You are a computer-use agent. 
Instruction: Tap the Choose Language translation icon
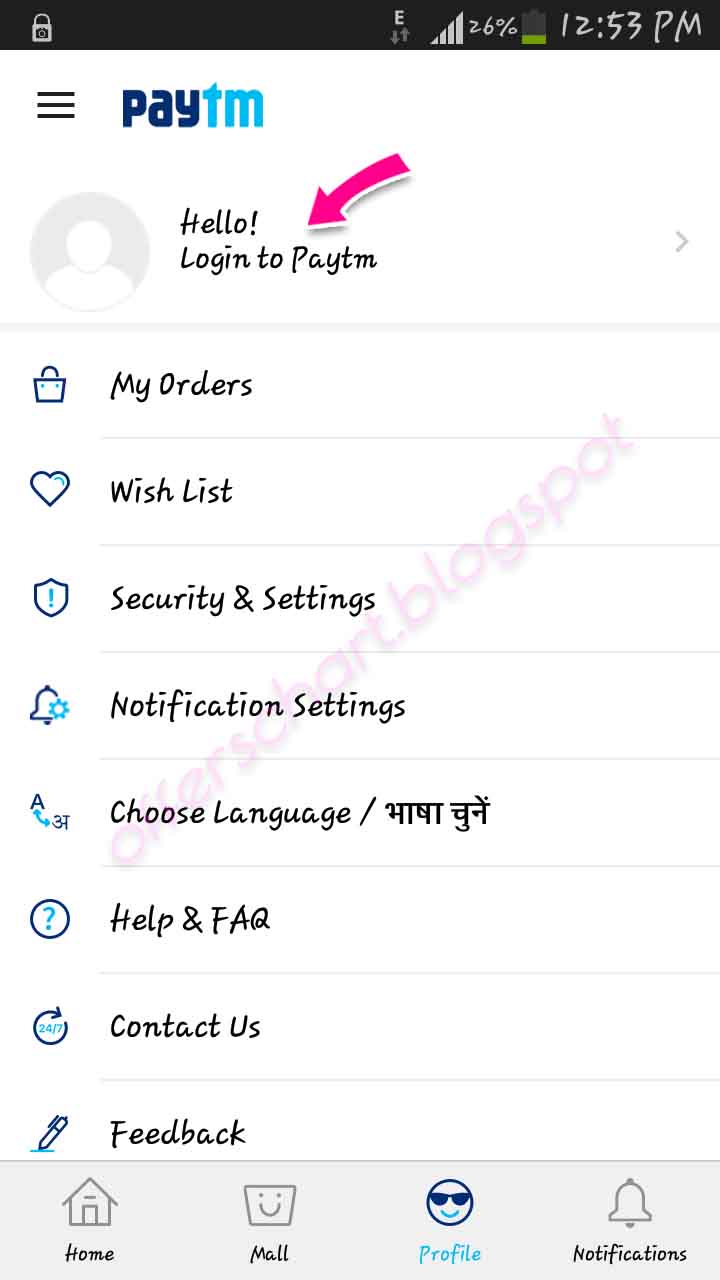pyautogui.click(x=50, y=812)
